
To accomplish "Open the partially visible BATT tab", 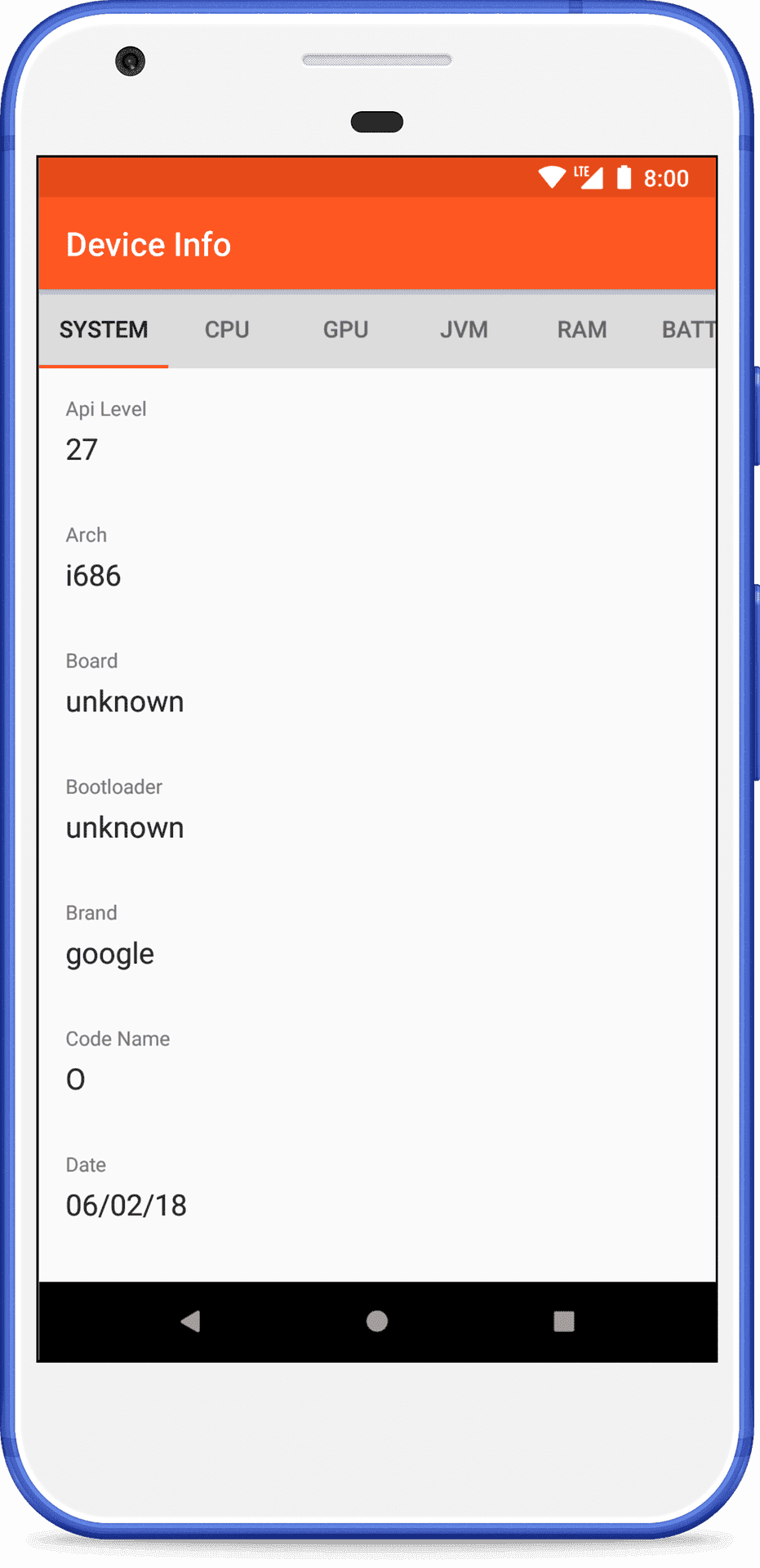I will 688,330.
